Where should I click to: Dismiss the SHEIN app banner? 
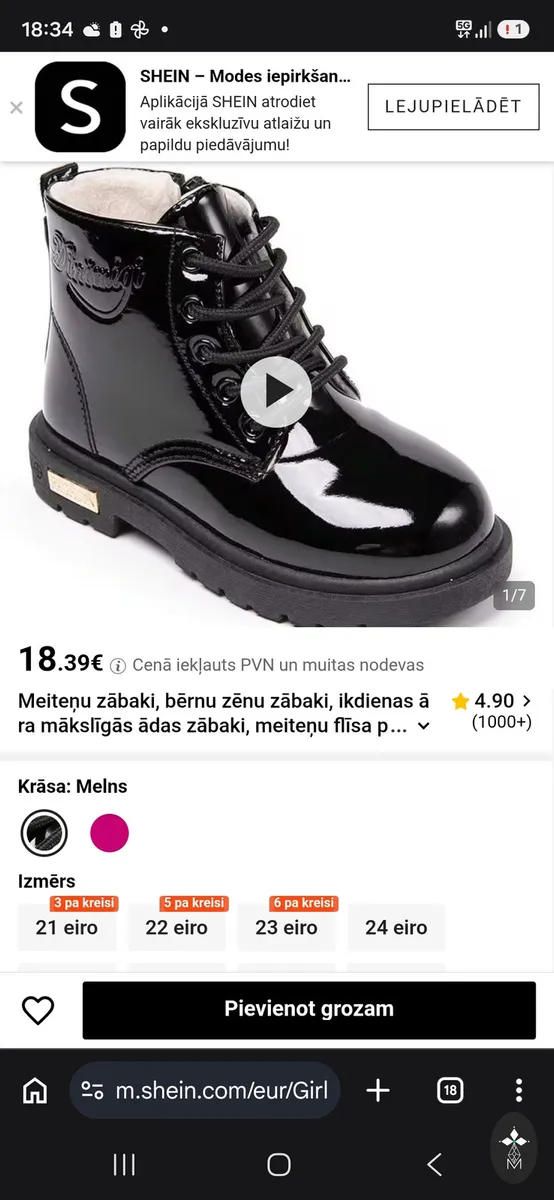[x=16, y=108]
